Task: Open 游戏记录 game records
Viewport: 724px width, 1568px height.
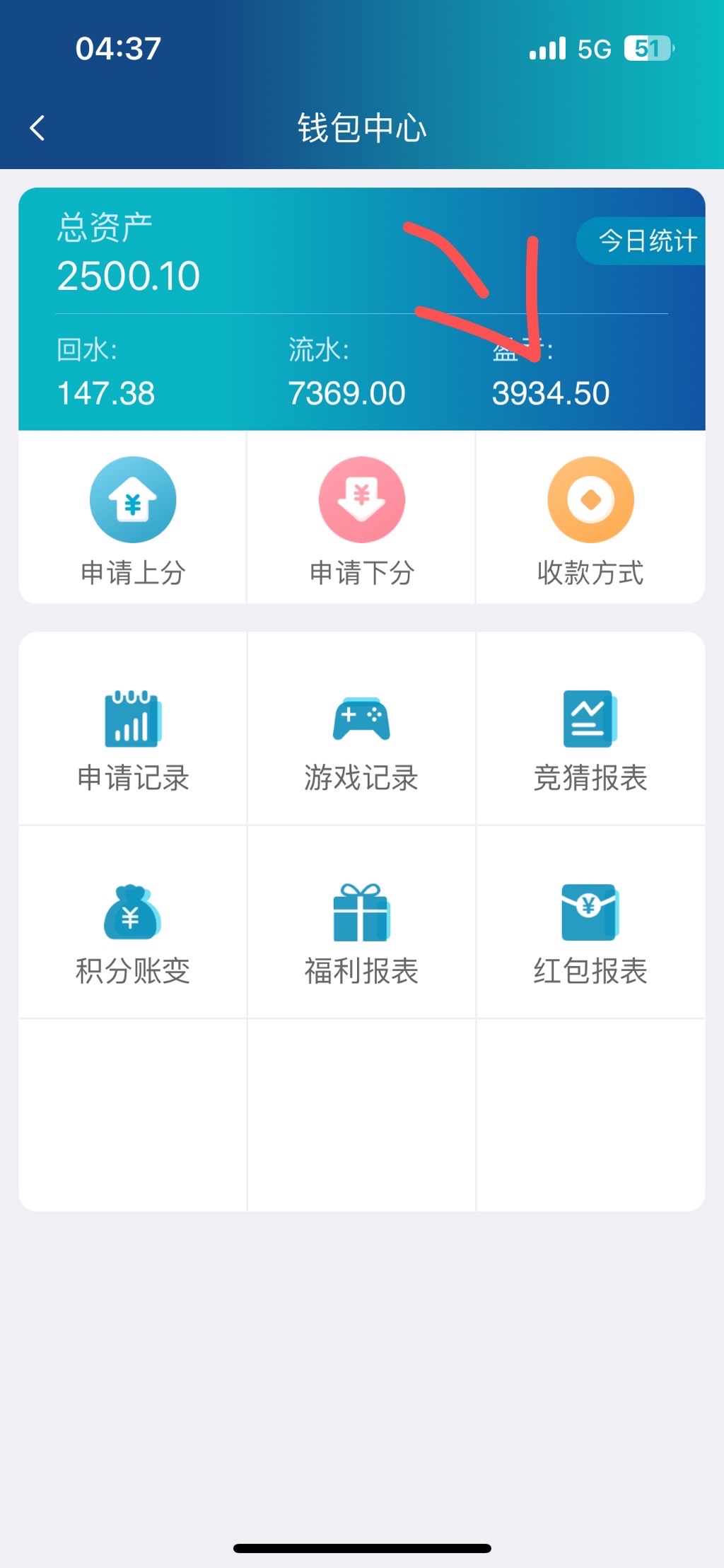Action: [362, 739]
